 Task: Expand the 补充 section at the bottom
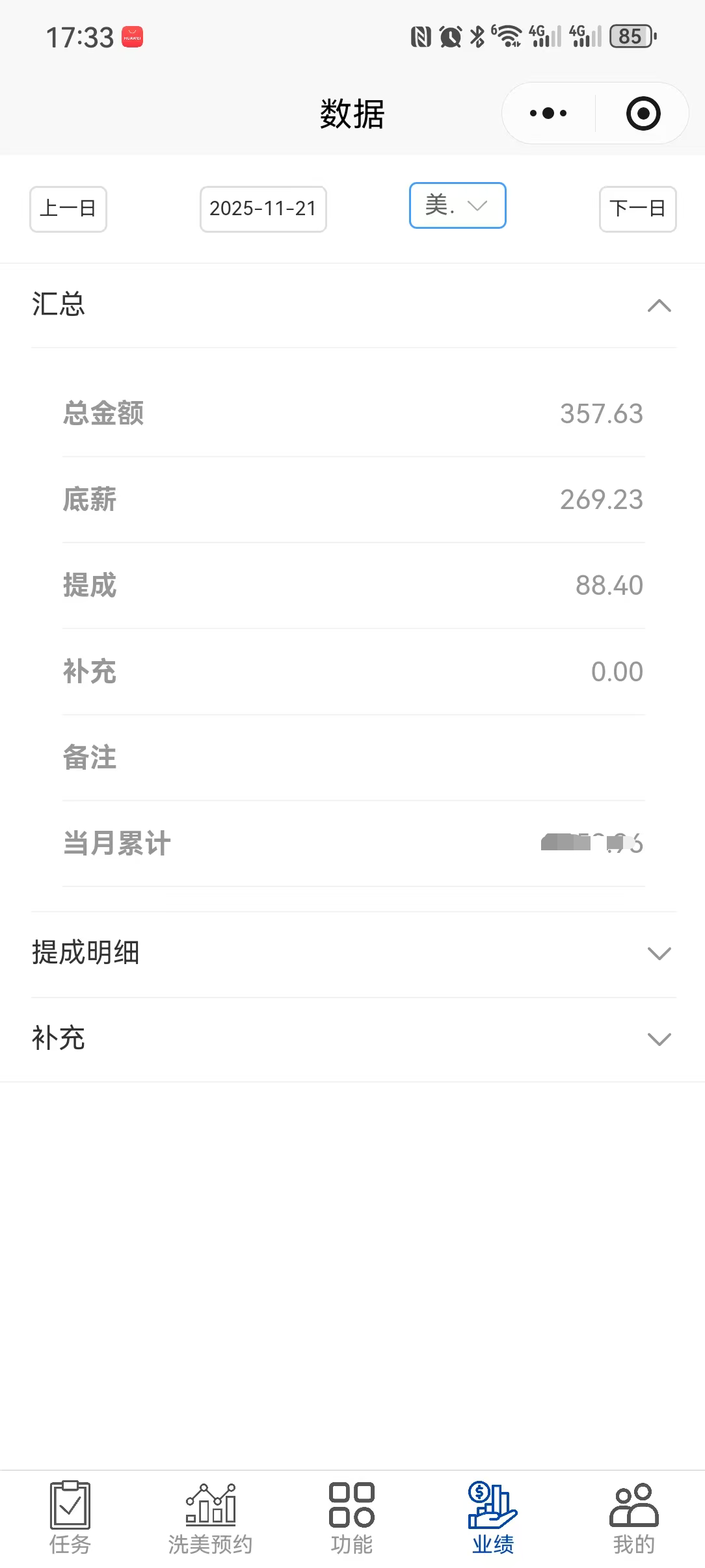tap(659, 1039)
